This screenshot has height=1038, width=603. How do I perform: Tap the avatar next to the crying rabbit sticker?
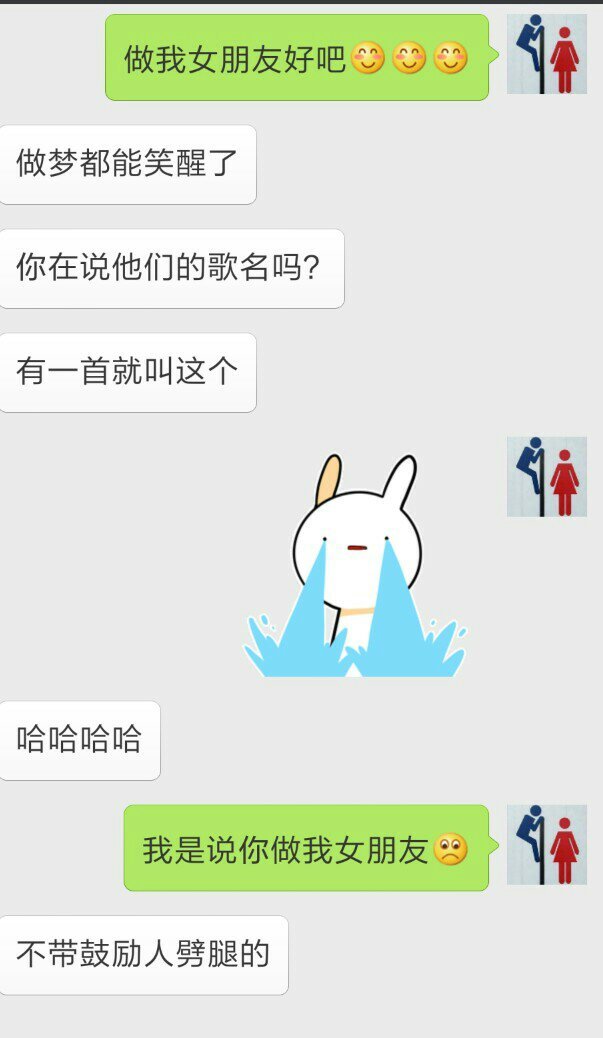tap(546, 477)
